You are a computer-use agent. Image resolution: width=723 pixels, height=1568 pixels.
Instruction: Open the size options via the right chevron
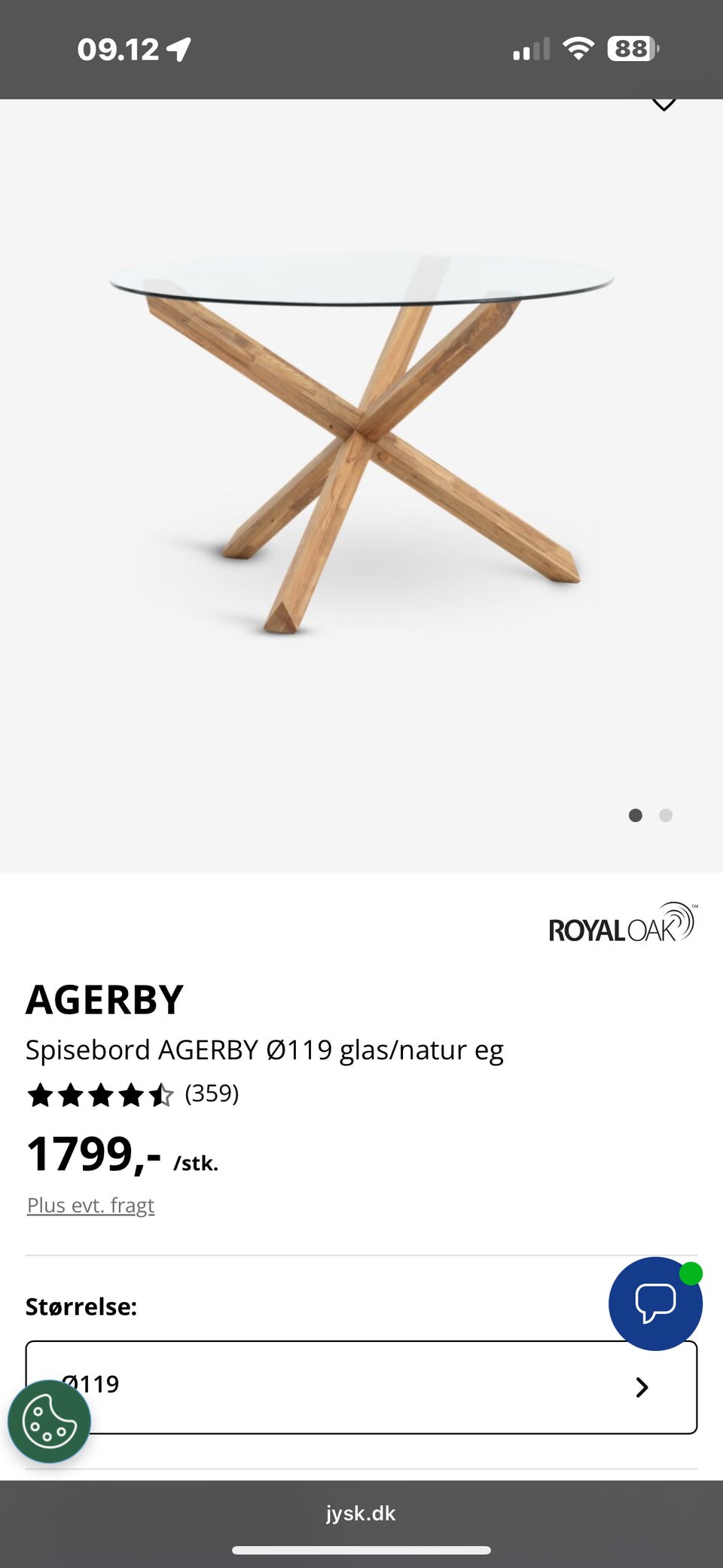642,1387
